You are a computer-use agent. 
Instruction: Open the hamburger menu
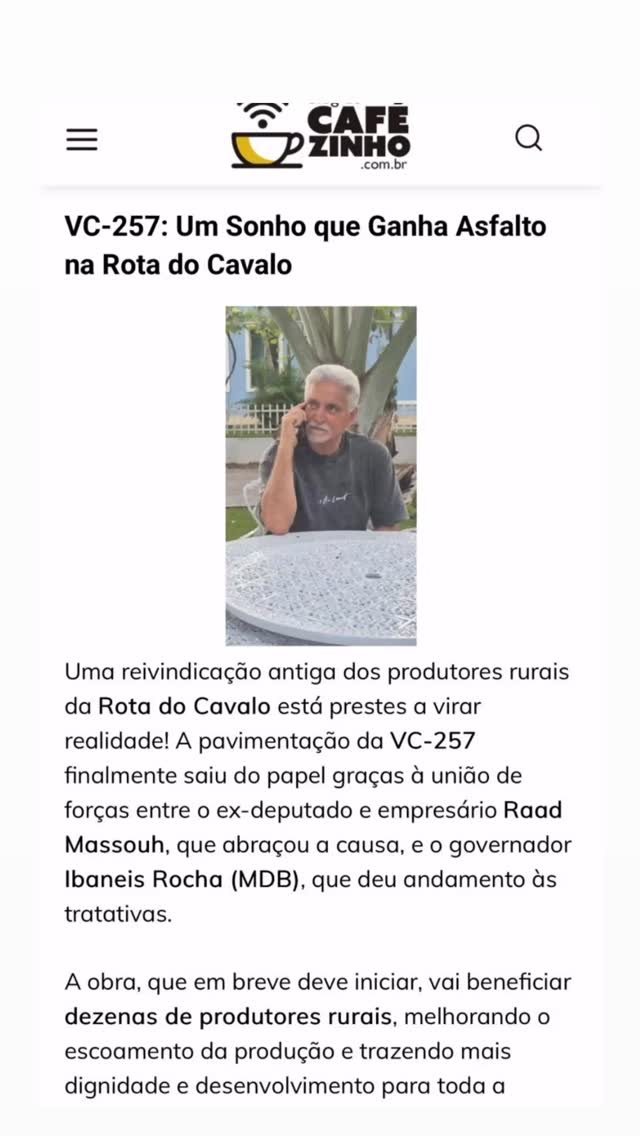(82, 140)
